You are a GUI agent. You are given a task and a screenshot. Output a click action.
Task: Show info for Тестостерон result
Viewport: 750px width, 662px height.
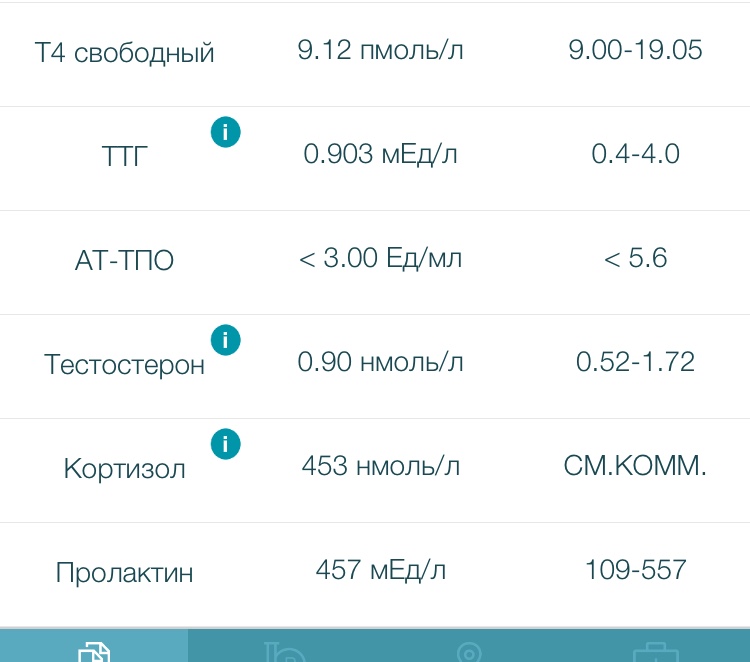[226, 340]
